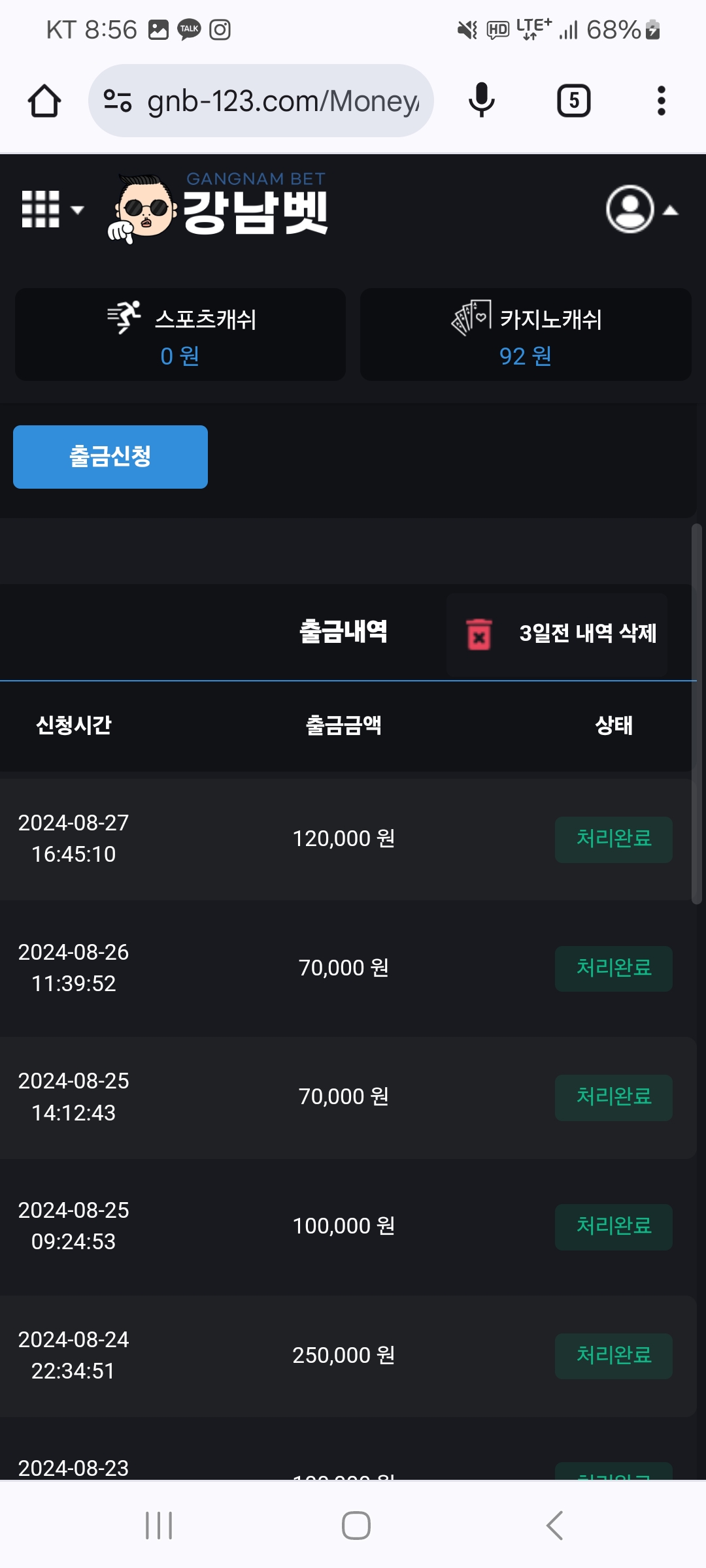Select the 카지노캐쉬 balance card
Viewport: 706px width, 1568px height.
(526, 335)
